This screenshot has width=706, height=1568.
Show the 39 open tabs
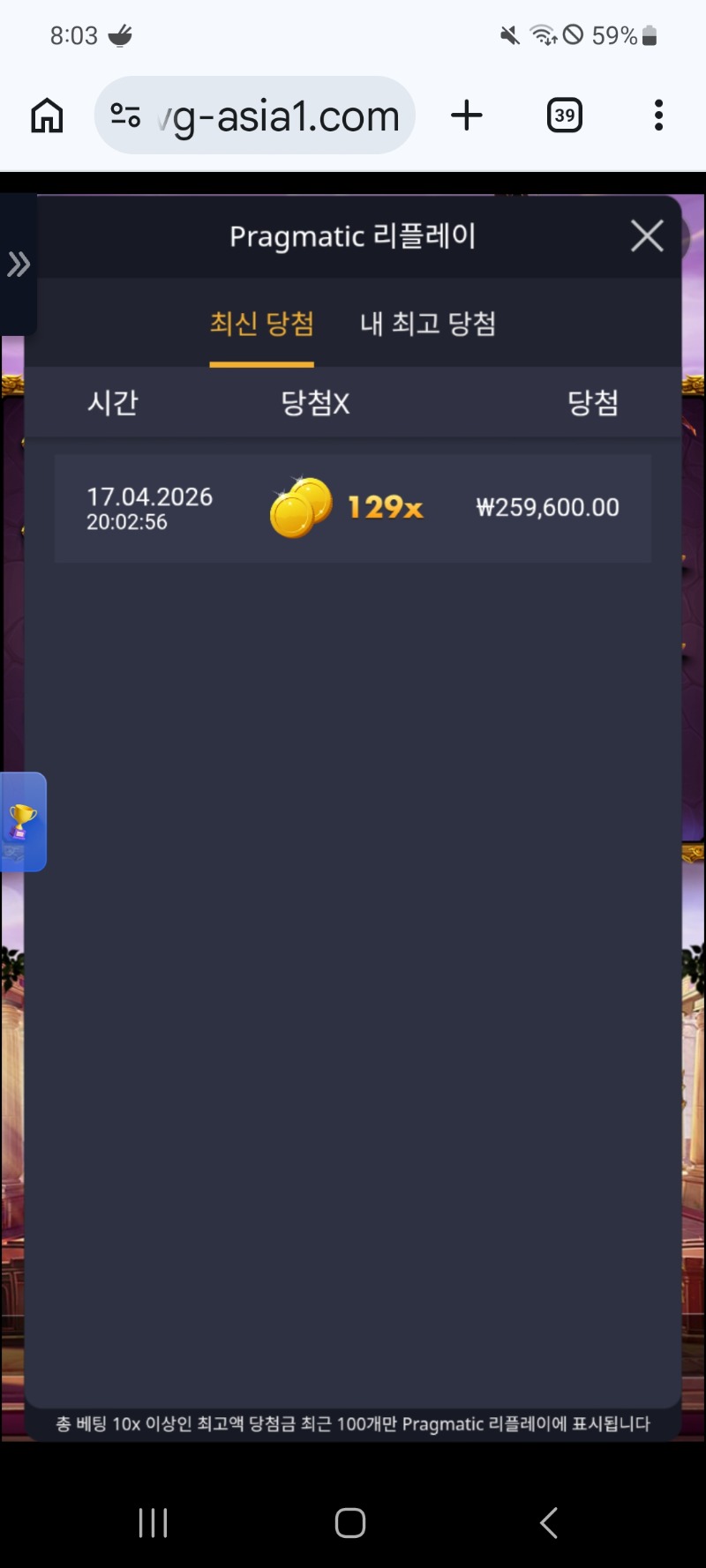pos(565,116)
